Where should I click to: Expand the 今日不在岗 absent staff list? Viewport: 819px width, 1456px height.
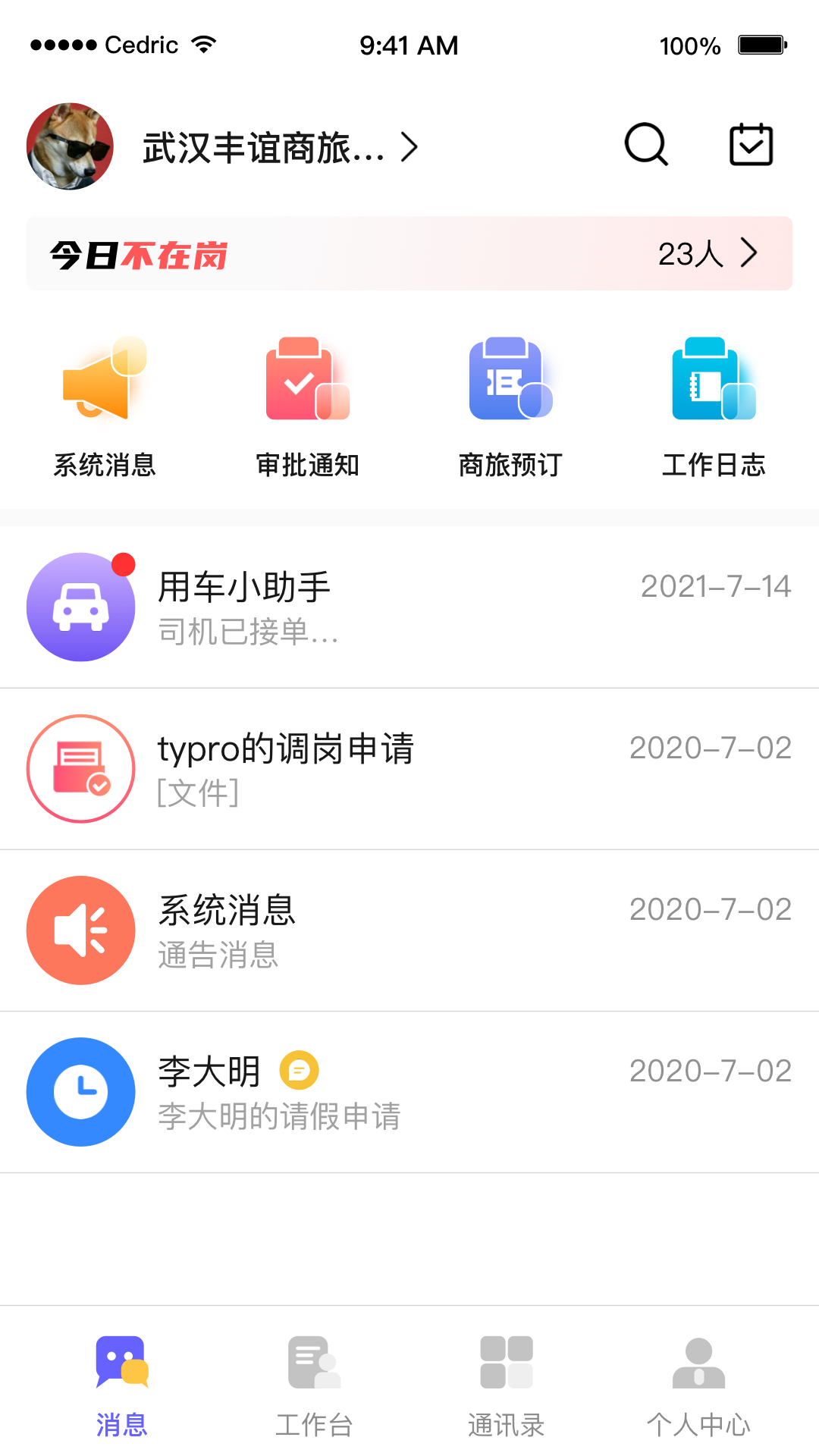[x=138, y=254]
